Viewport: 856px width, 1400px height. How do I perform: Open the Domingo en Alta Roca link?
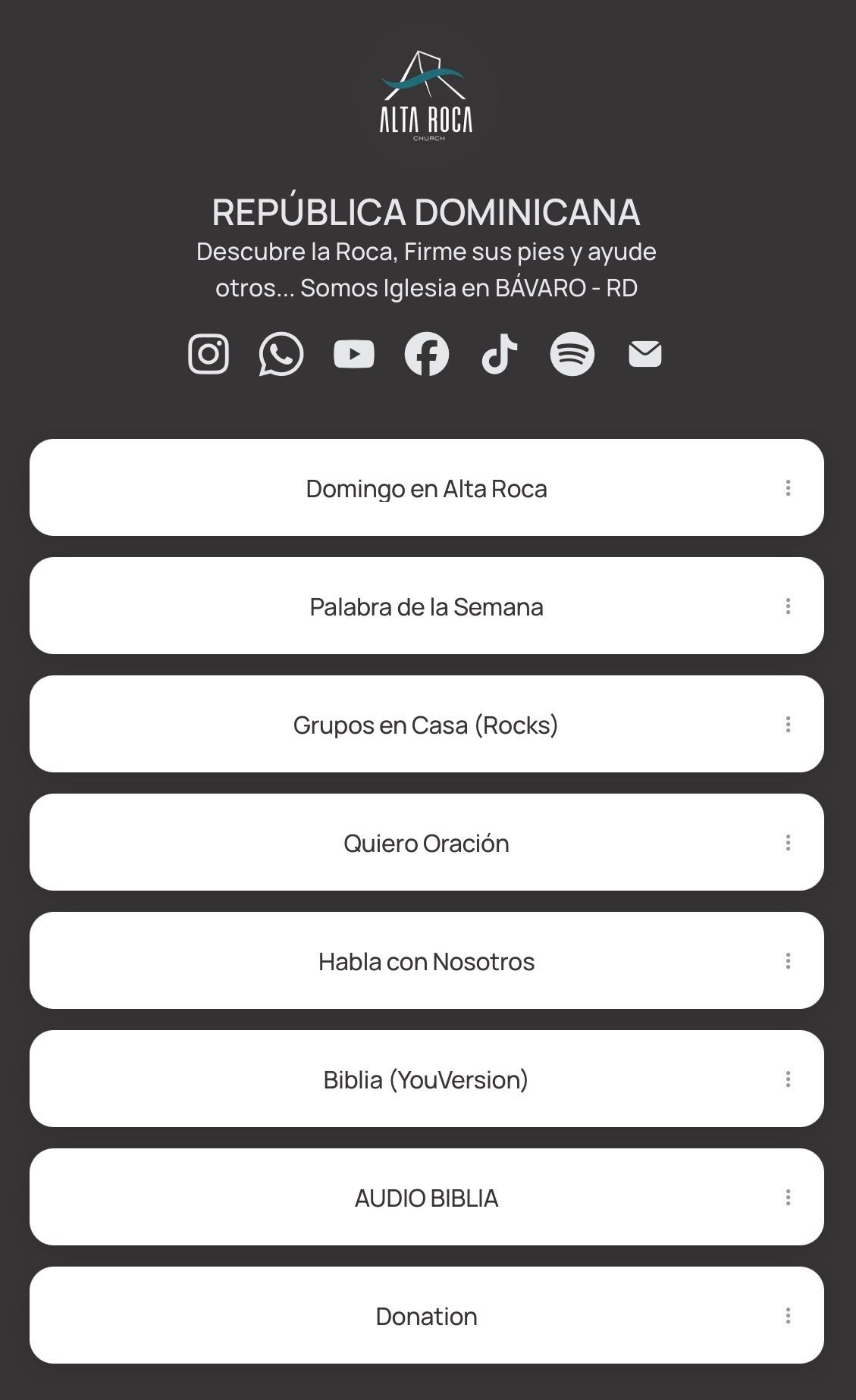pyautogui.click(x=427, y=487)
